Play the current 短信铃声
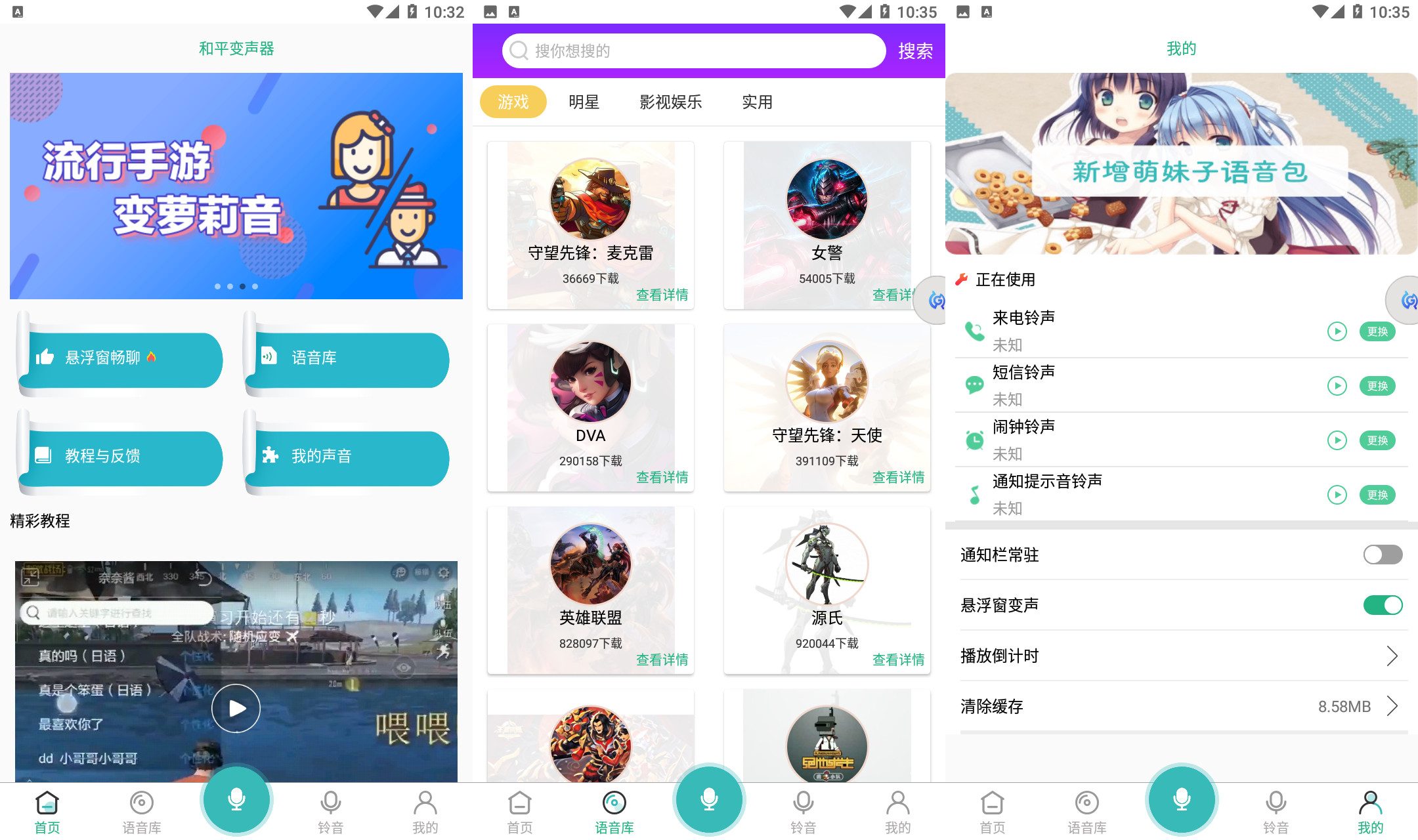The height and width of the screenshot is (840, 1418). [x=1337, y=386]
